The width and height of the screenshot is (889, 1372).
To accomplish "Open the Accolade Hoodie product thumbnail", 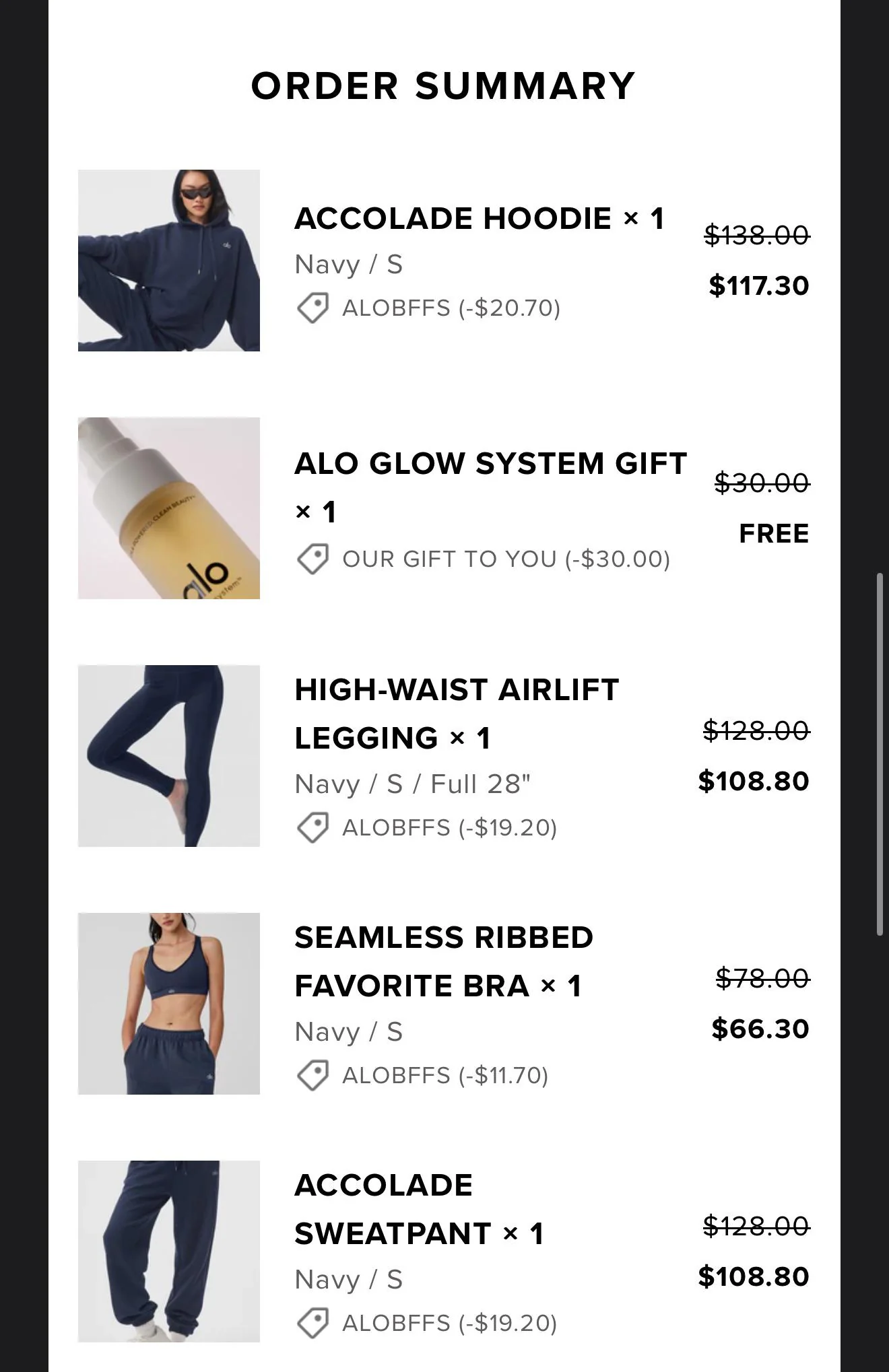I will point(170,261).
